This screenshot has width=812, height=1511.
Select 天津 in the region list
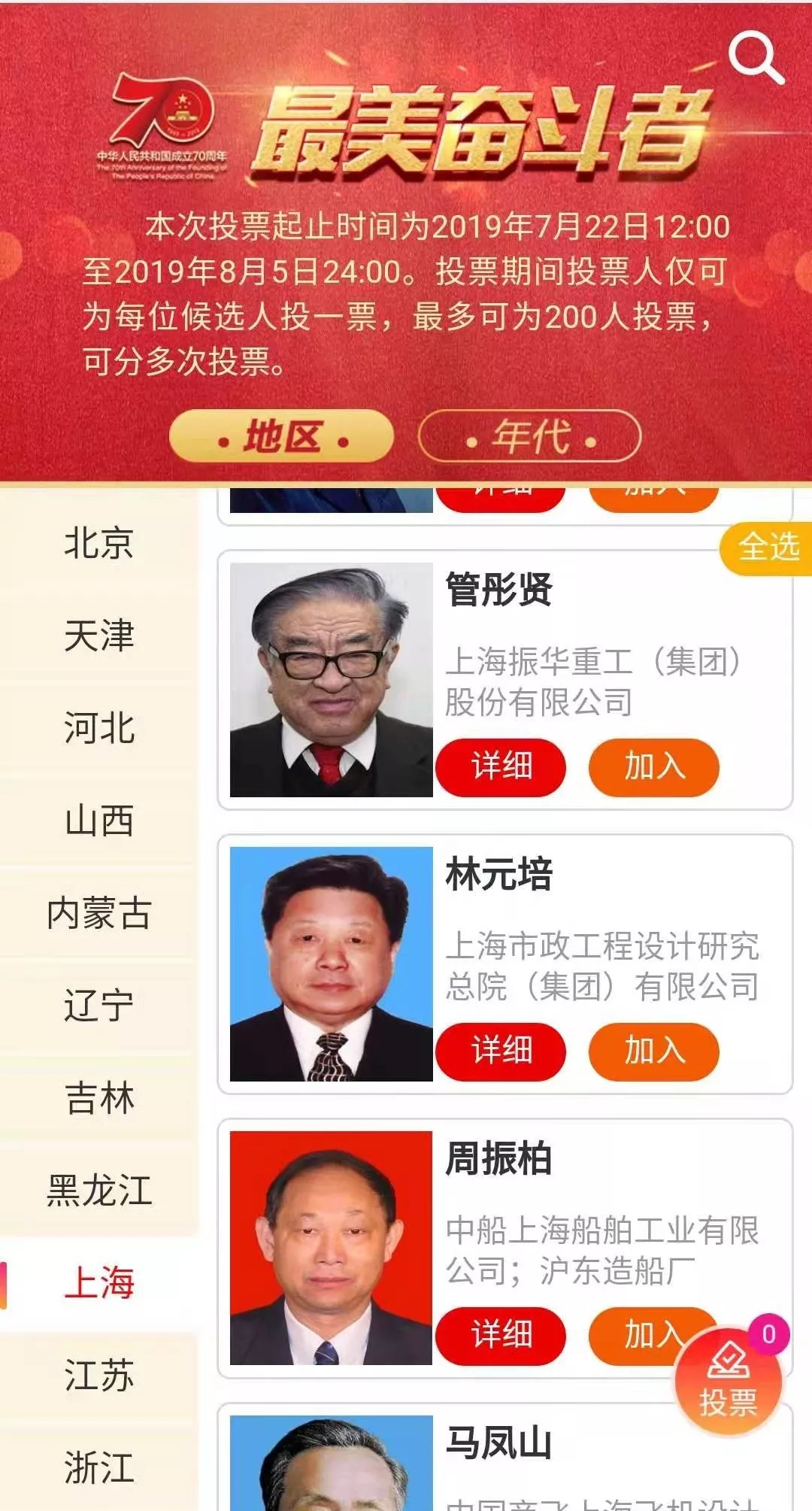click(x=98, y=636)
